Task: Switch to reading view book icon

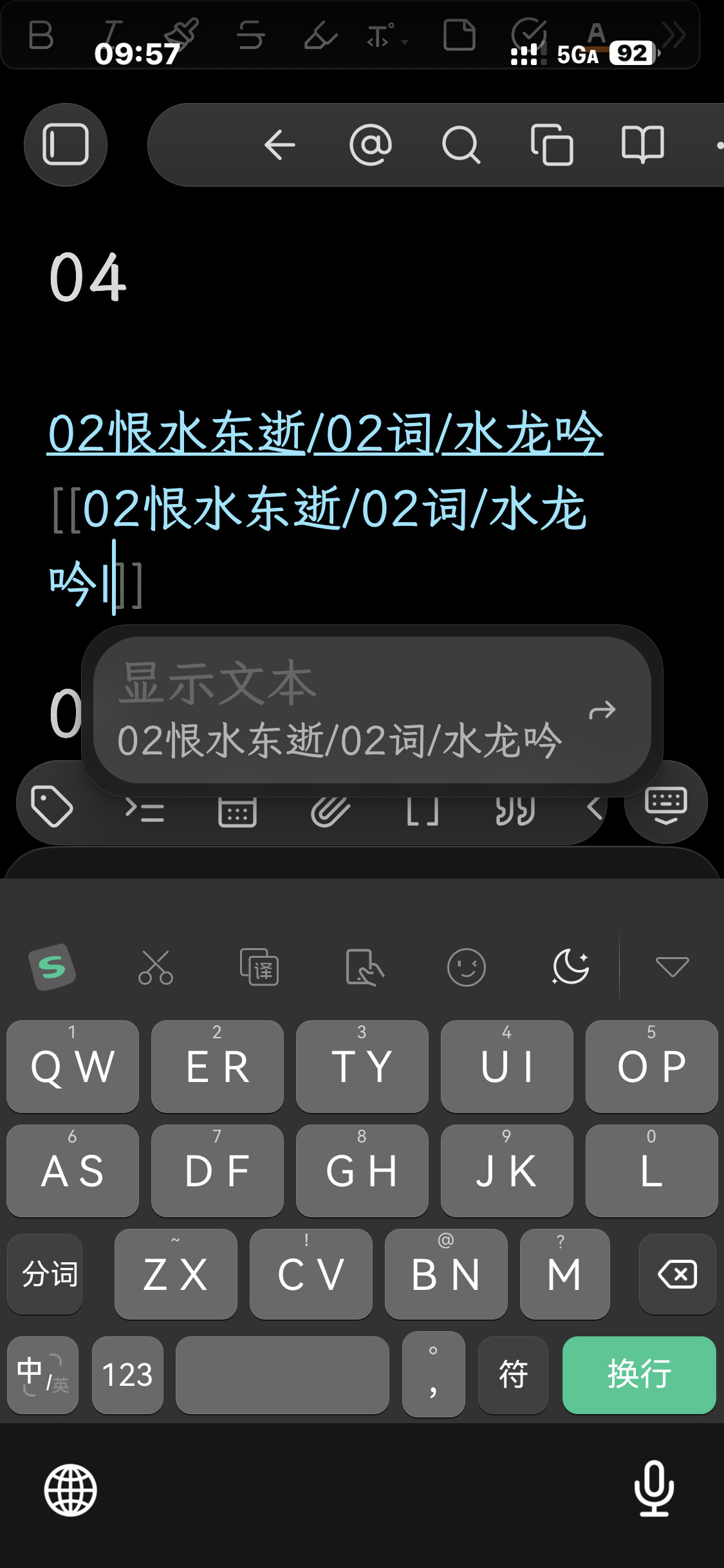Action: [642, 144]
